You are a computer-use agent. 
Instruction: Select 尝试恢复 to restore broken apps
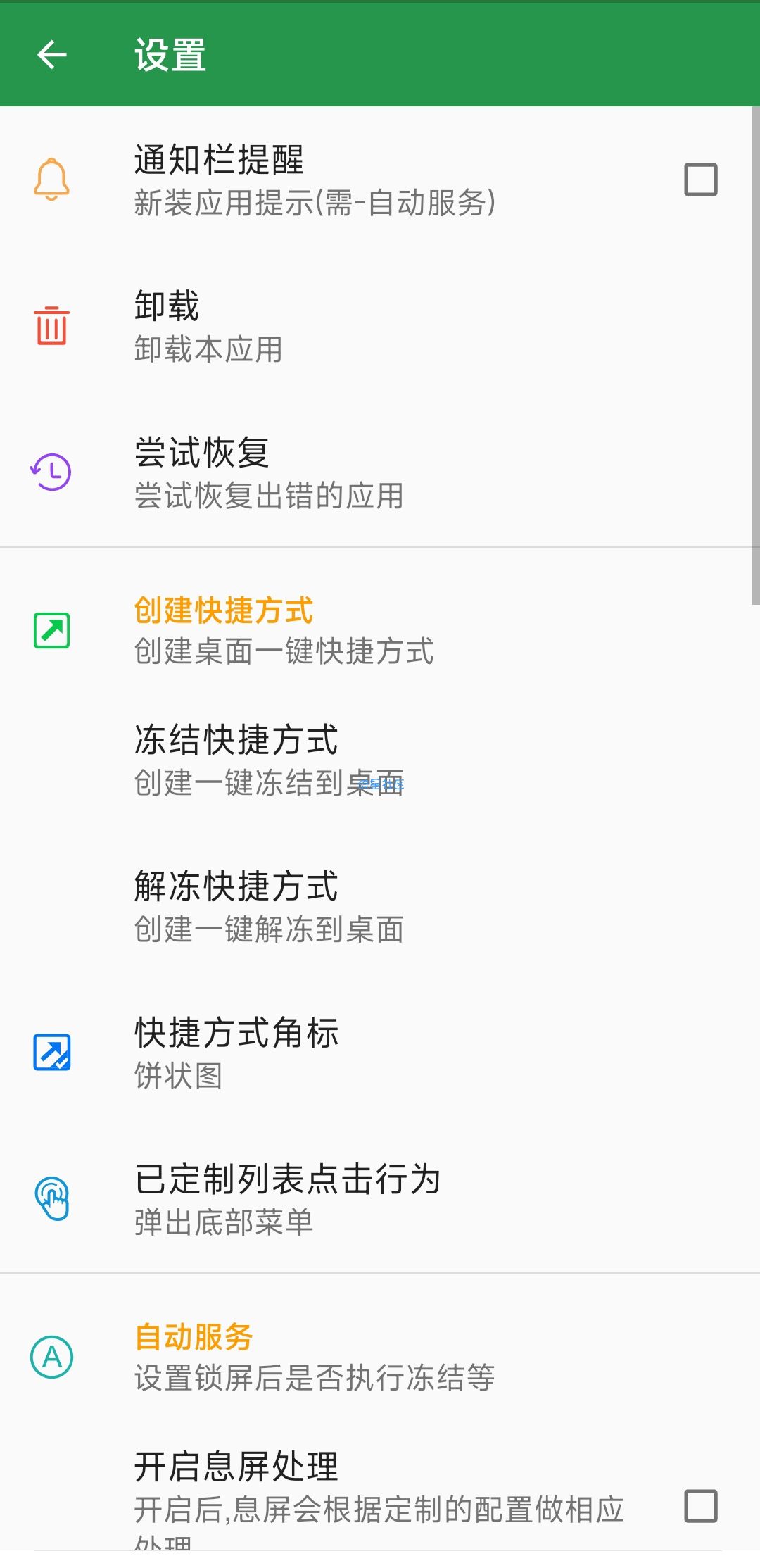pyautogui.click(x=202, y=472)
